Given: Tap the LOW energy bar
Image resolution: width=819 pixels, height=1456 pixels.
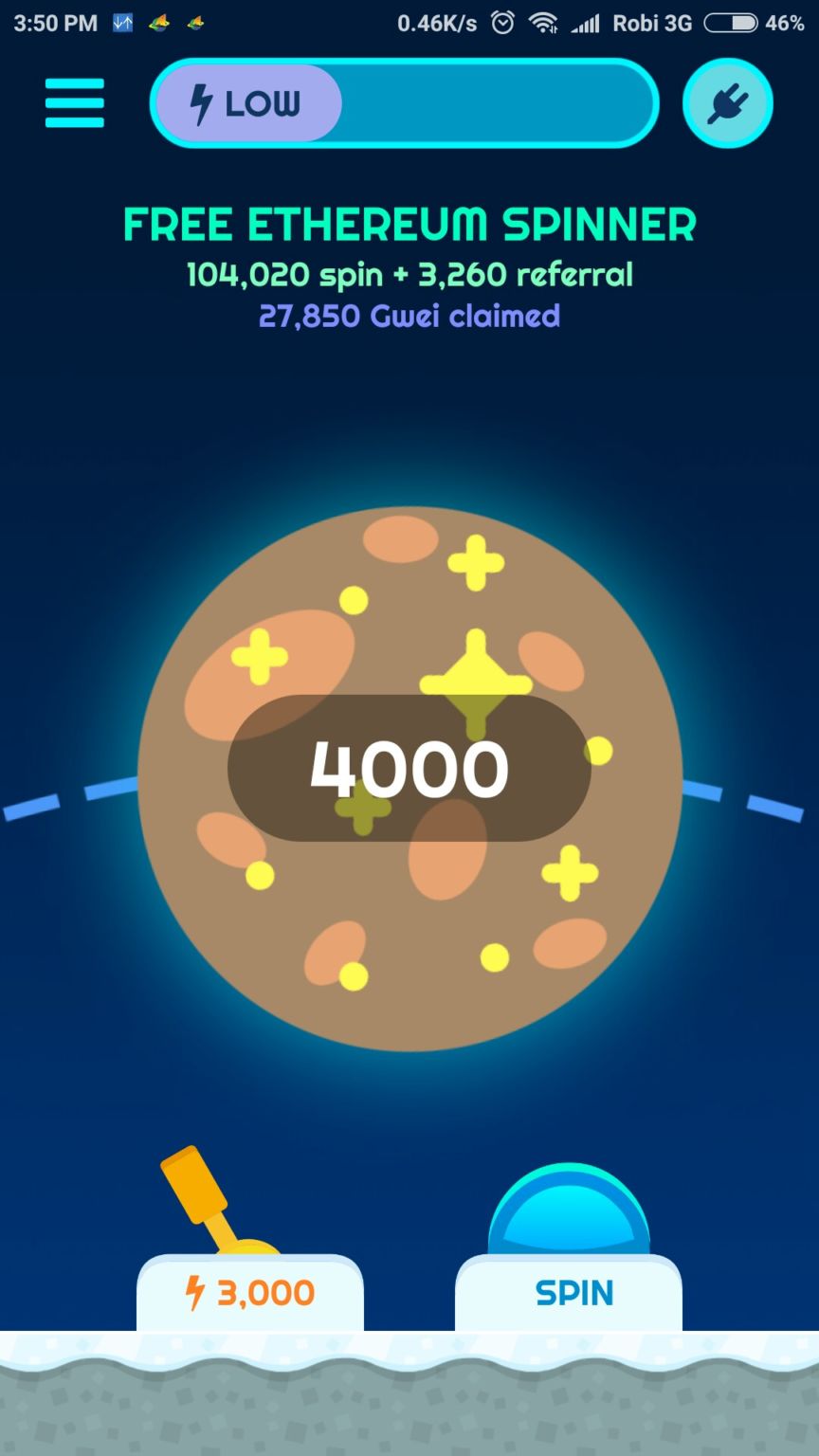Looking at the screenshot, I should point(404,103).
